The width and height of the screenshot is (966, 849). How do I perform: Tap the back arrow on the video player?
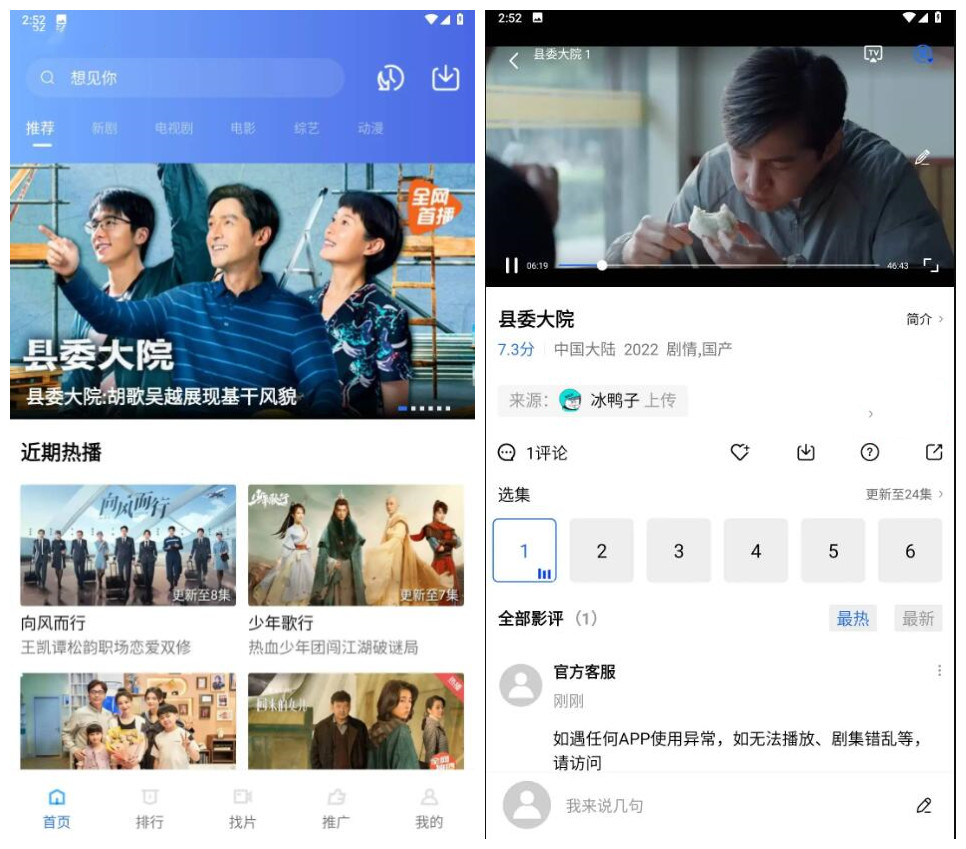point(514,60)
